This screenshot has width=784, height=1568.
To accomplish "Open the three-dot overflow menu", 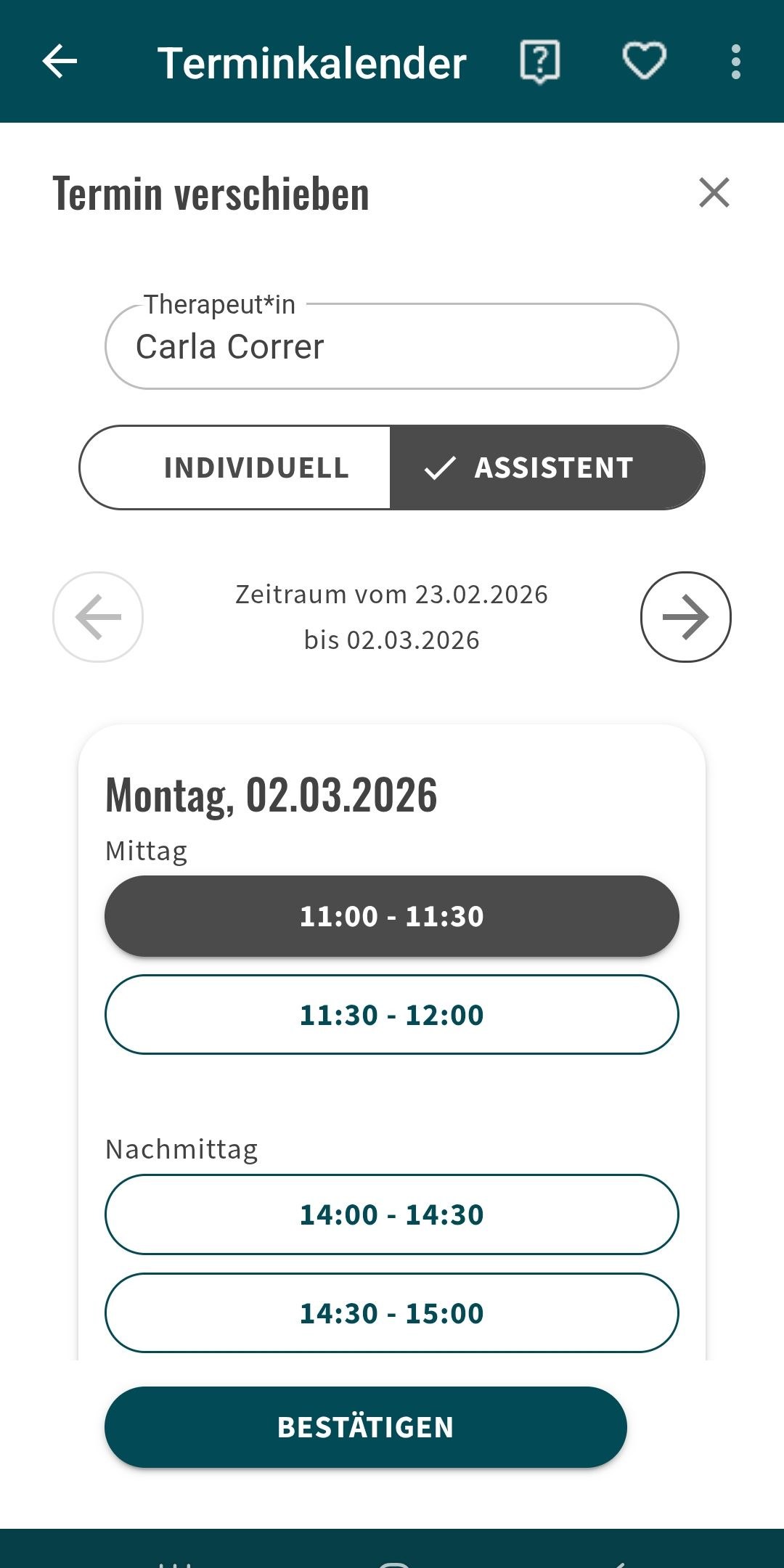I will pos(735,62).
